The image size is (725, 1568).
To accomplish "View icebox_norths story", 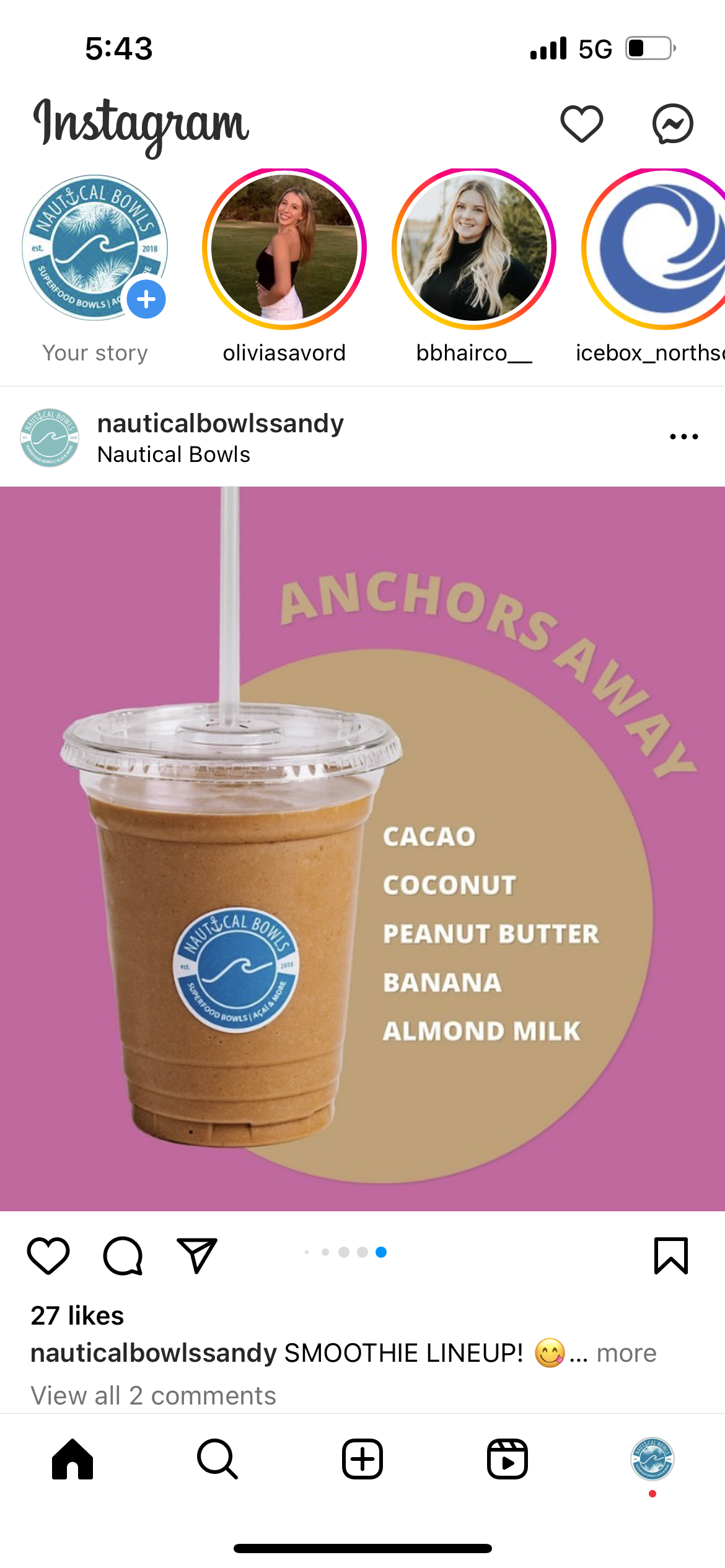I will tap(657, 248).
